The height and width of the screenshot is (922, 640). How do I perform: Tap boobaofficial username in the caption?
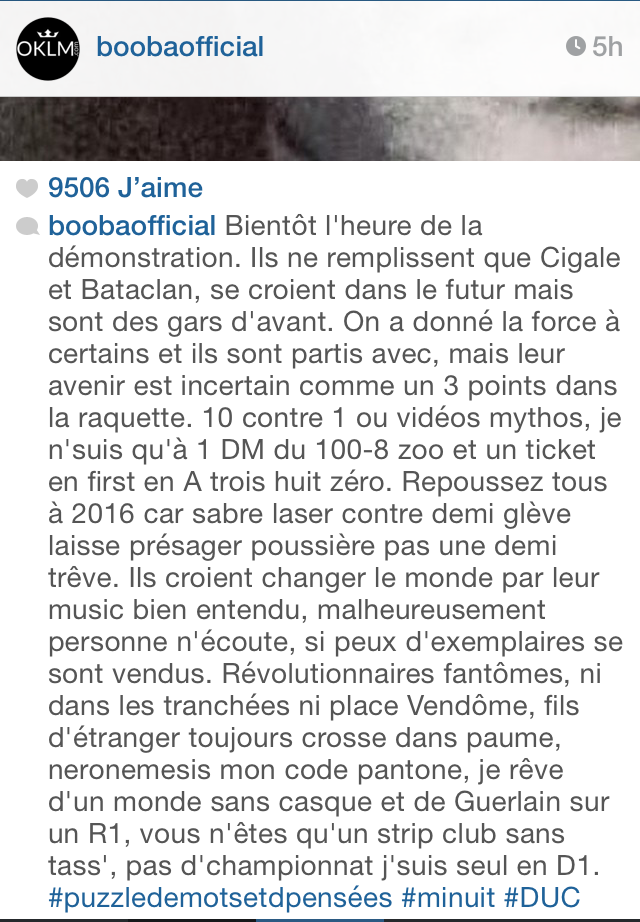pyautogui.click(x=132, y=226)
